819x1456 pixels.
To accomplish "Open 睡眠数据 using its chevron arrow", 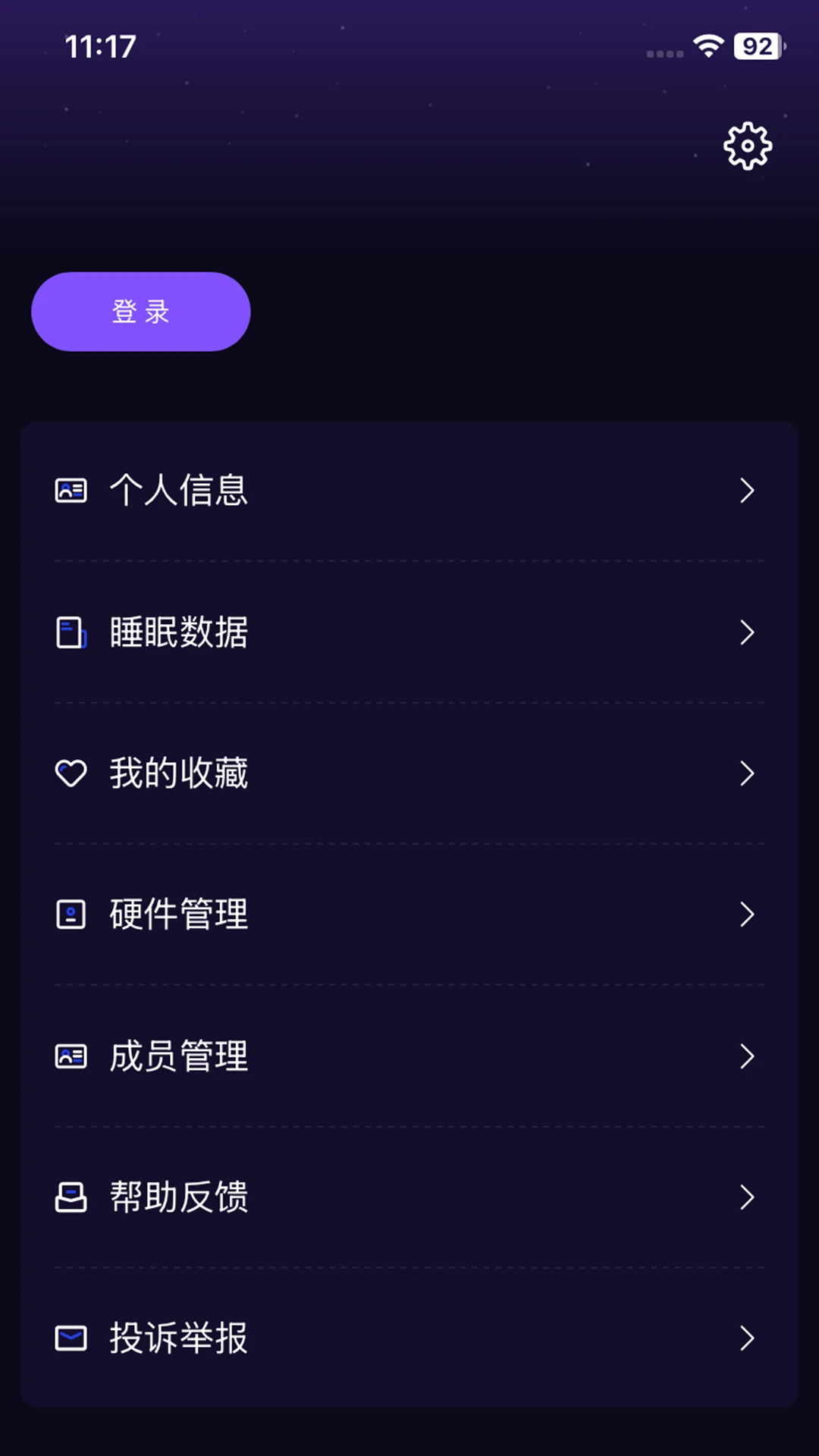I will 747,632.
